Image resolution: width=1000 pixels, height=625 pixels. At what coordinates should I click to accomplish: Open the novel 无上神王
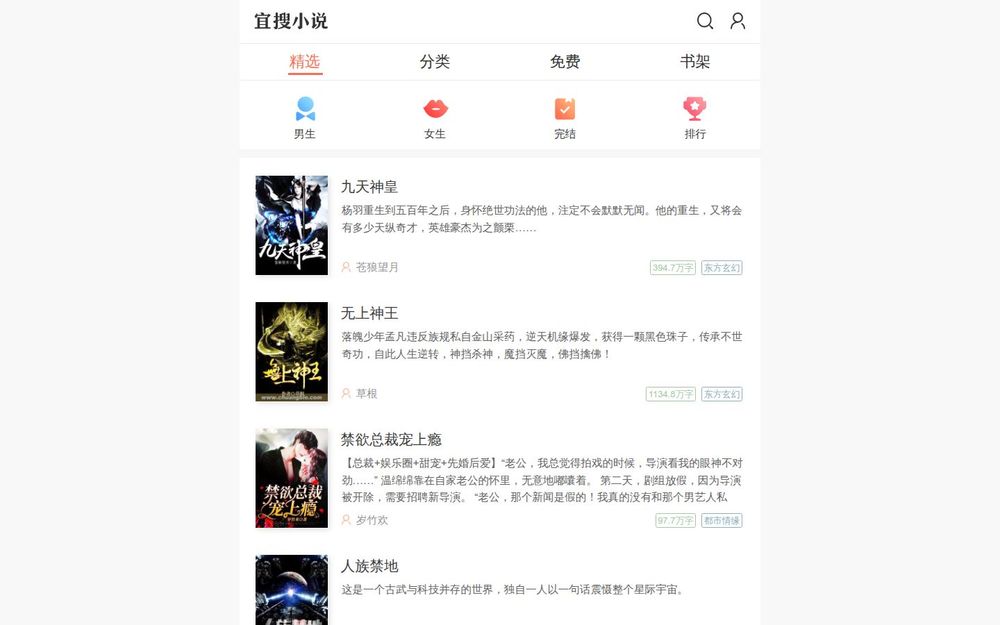[x=370, y=313]
